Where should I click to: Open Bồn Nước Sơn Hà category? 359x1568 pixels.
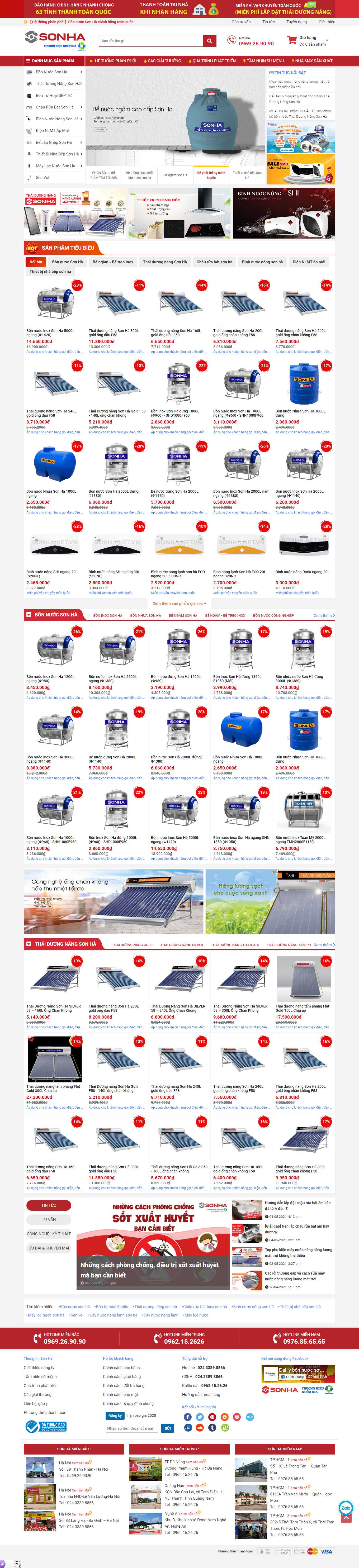[x=52, y=72]
